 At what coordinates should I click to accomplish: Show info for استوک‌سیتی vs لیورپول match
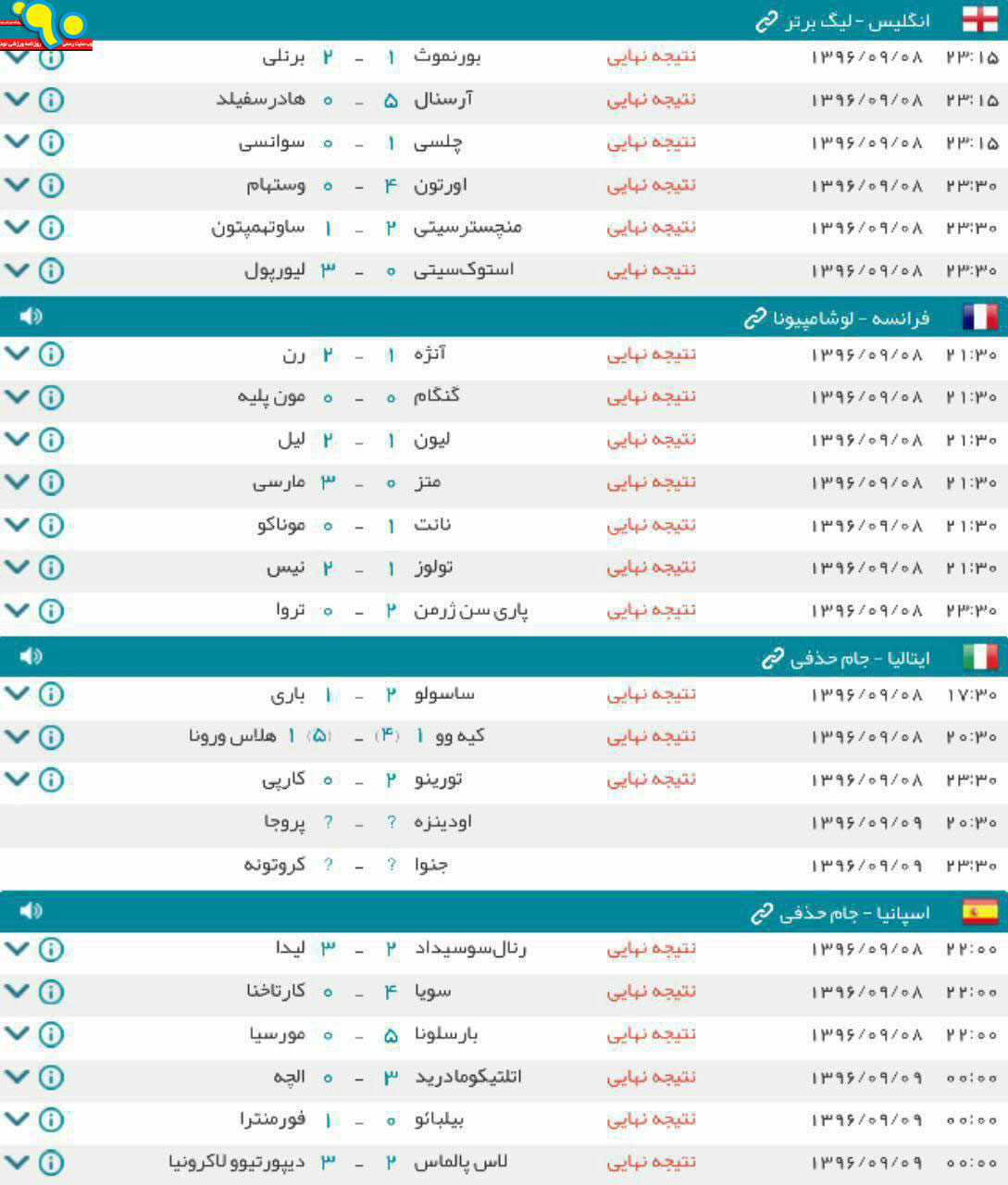pyautogui.click(x=51, y=270)
